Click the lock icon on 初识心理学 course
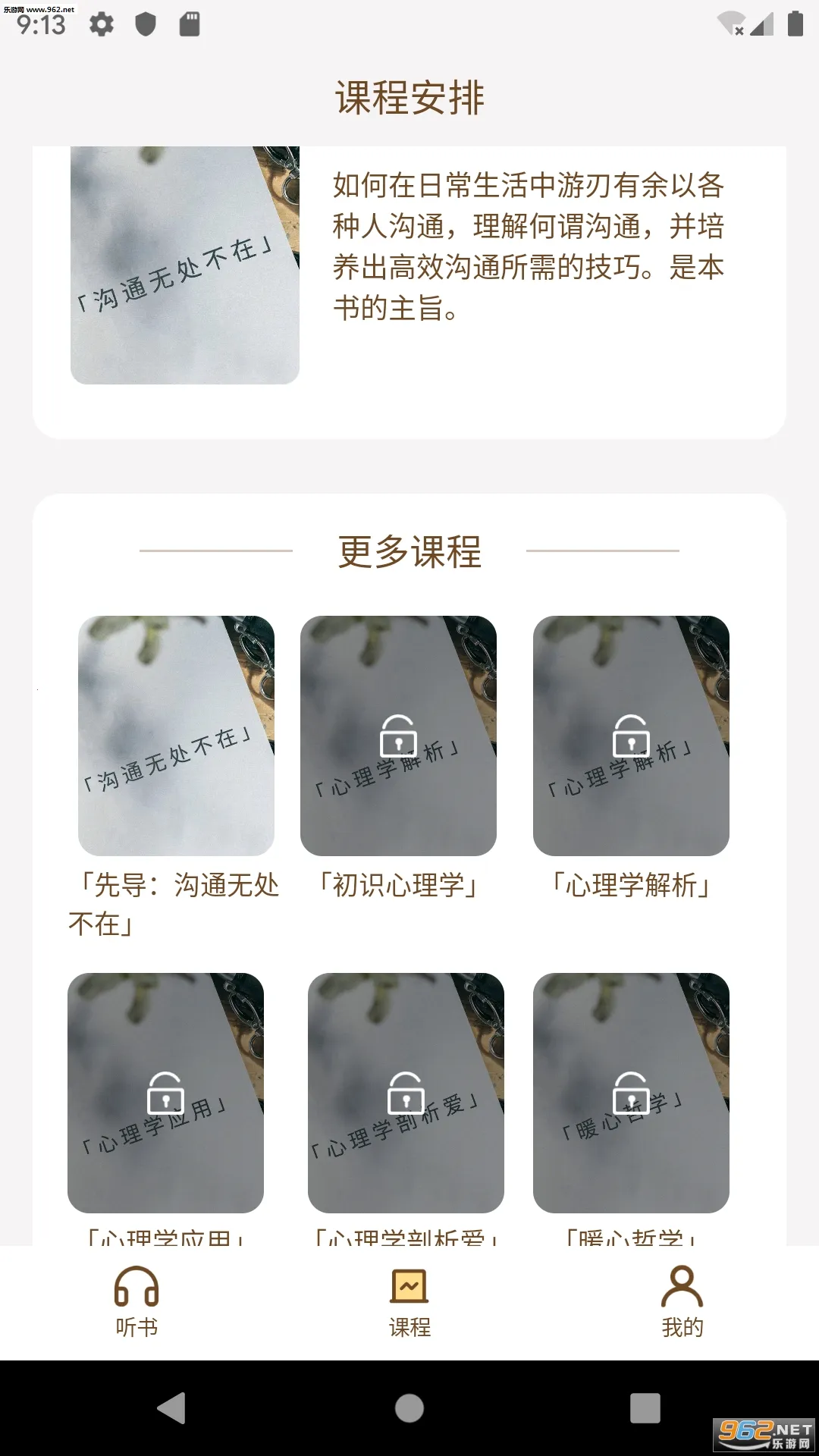The image size is (819, 1456). coord(399,736)
